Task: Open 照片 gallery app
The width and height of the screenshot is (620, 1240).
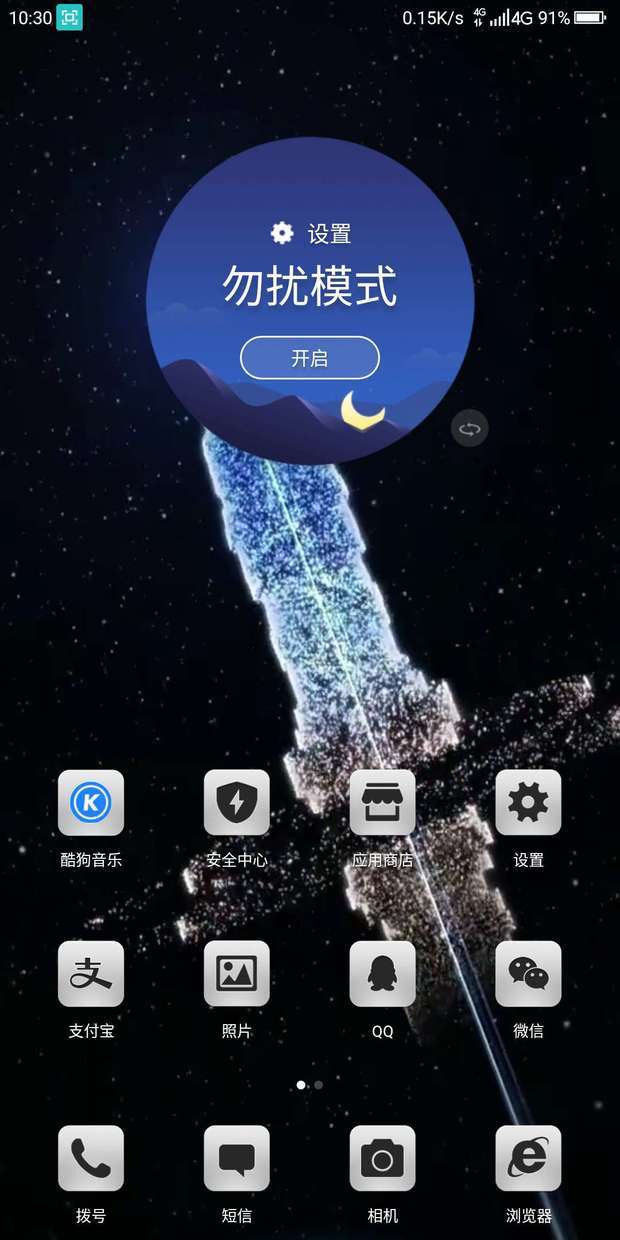Action: pyautogui.click(x=237, y=974)
